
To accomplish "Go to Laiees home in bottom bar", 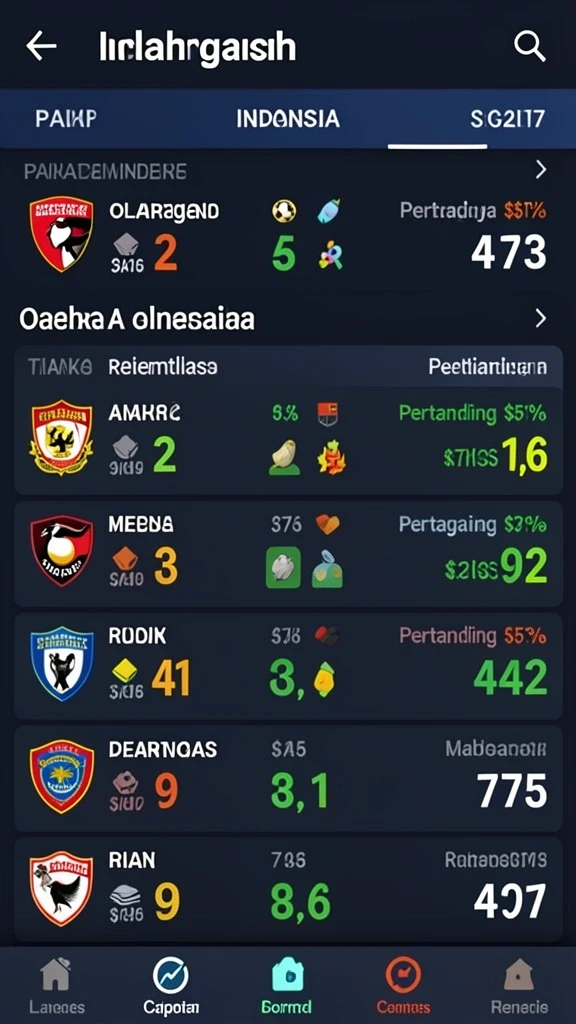I will tap(56, 985).
